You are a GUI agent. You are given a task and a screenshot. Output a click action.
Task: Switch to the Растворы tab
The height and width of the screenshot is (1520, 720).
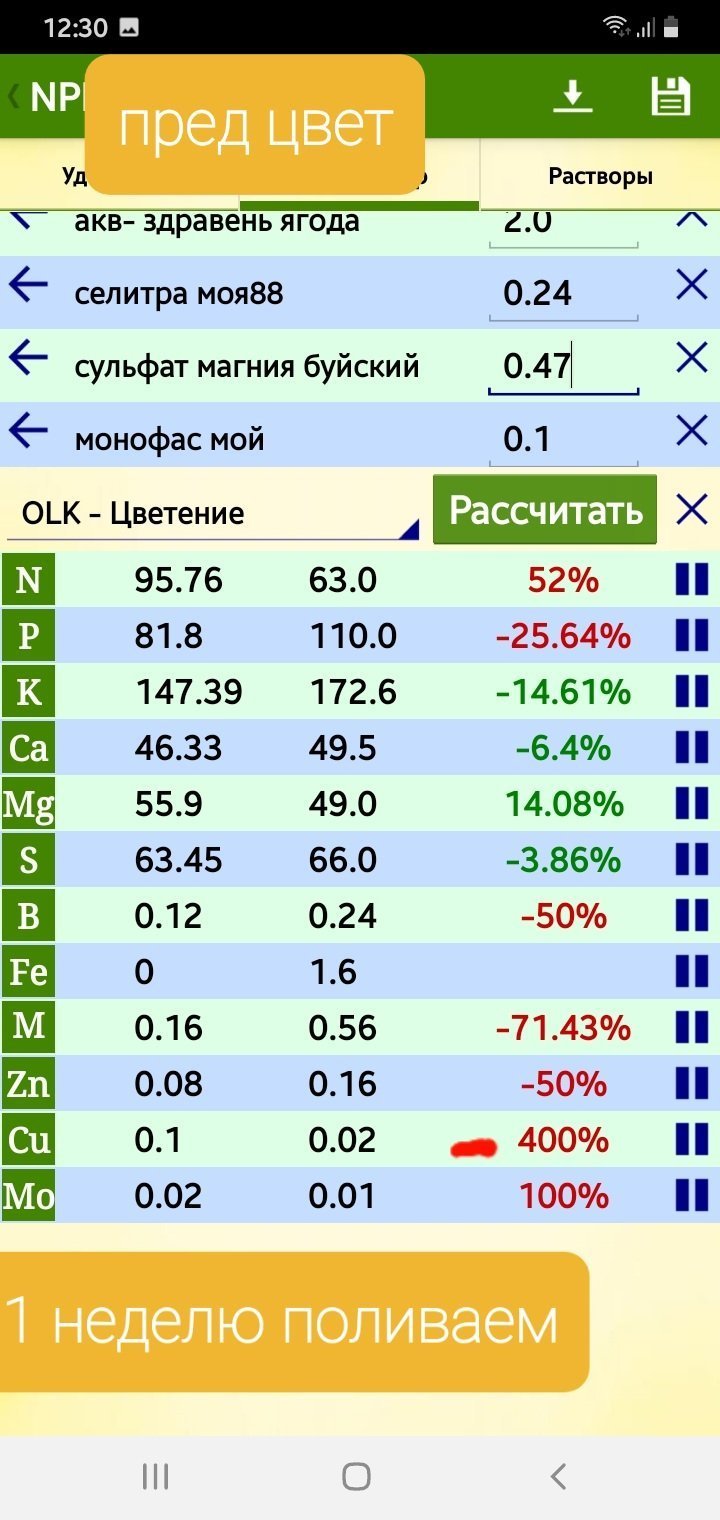tap(600, 176)
